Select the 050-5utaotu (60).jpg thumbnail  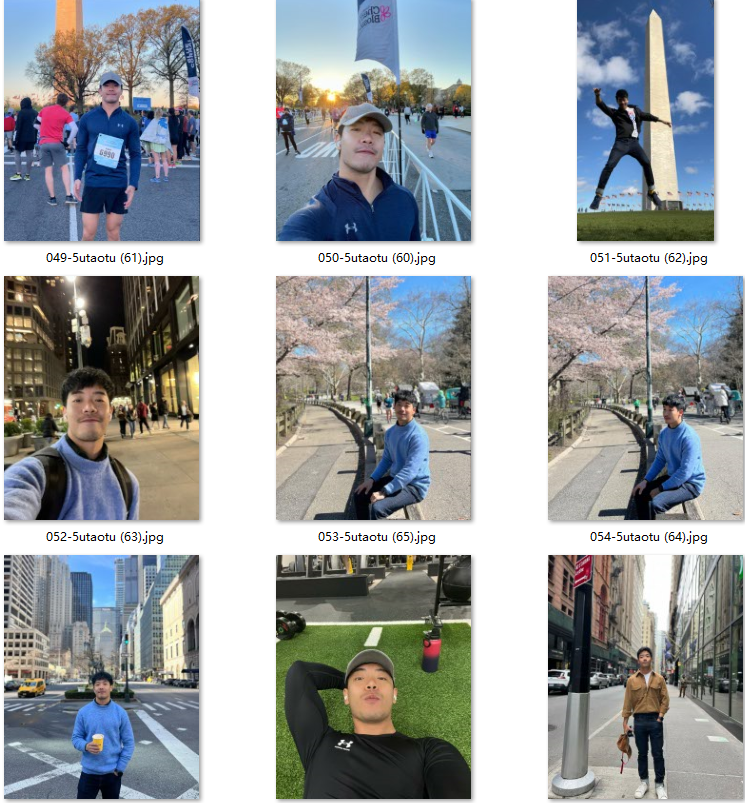click(373, 120)
